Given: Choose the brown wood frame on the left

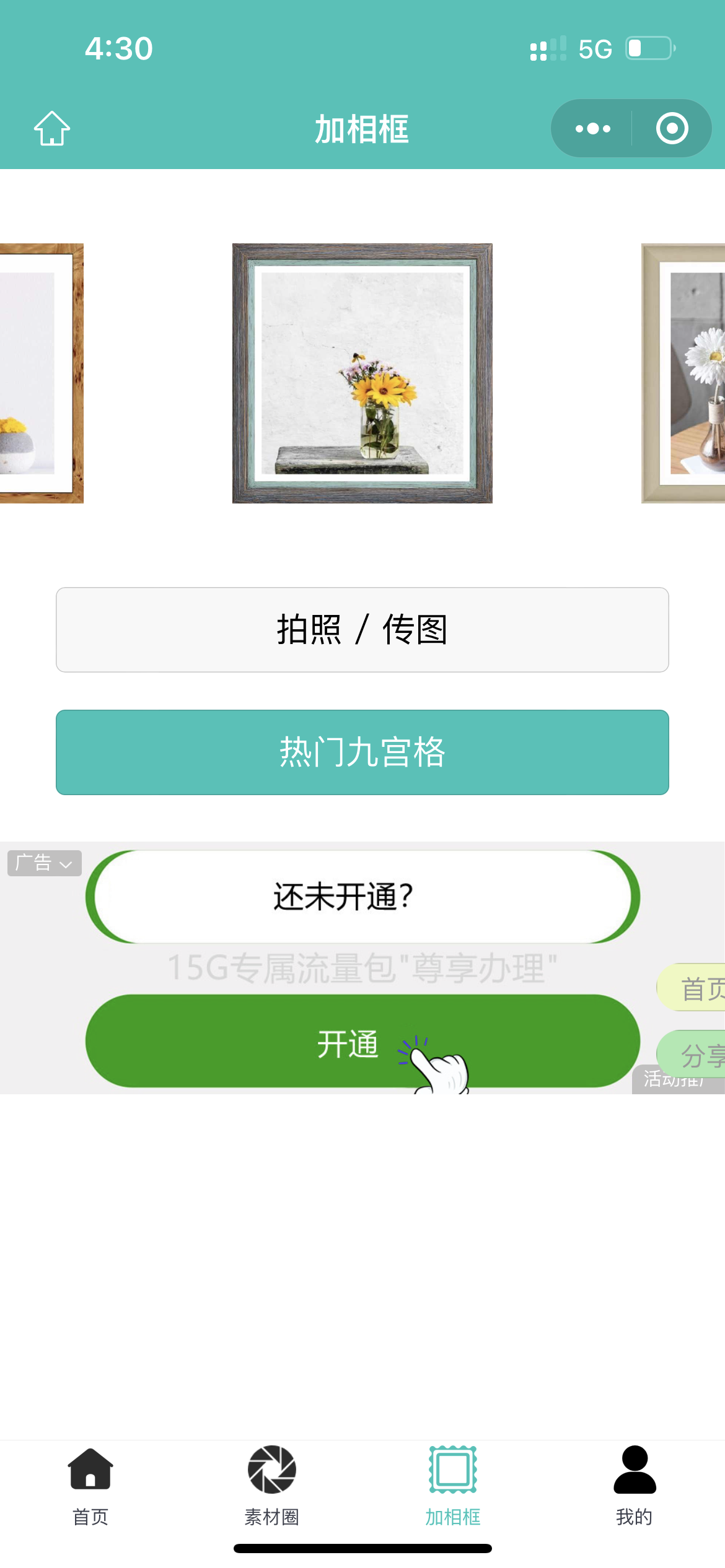Looking at the screenshot, I should (41, 373).
